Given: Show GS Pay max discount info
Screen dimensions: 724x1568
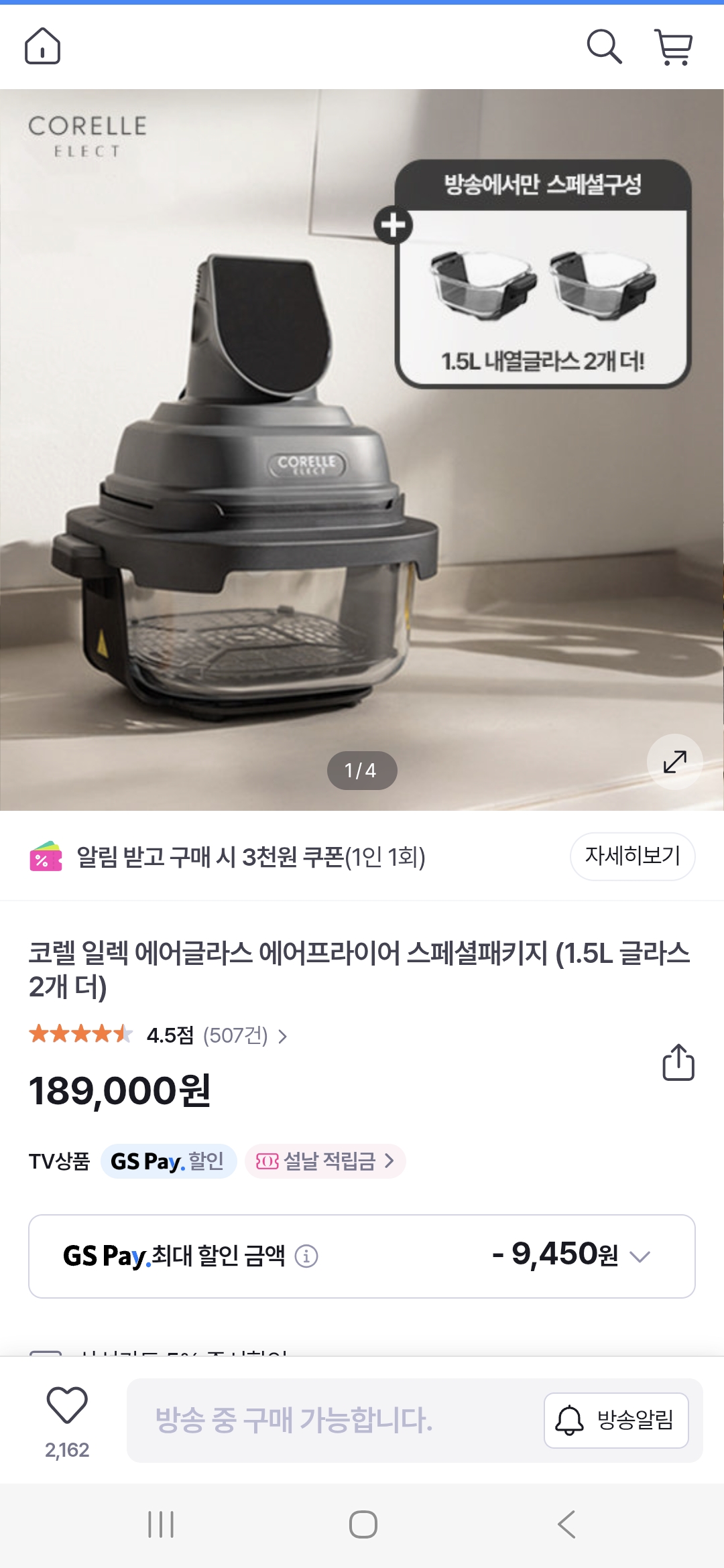Looking at the screenshot, I should 306,1256.
